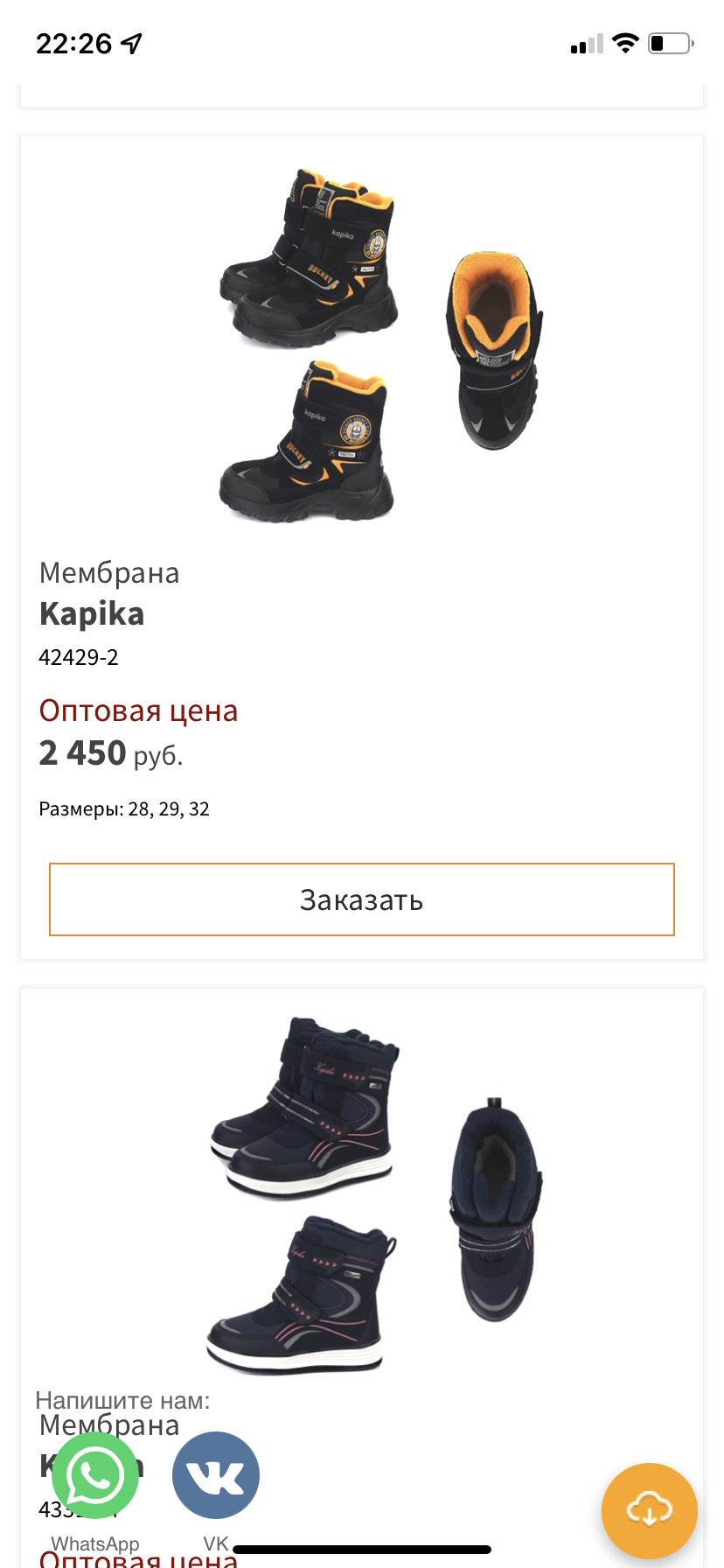
Task: Open the VK contact button
Action: click(216, 1475)
